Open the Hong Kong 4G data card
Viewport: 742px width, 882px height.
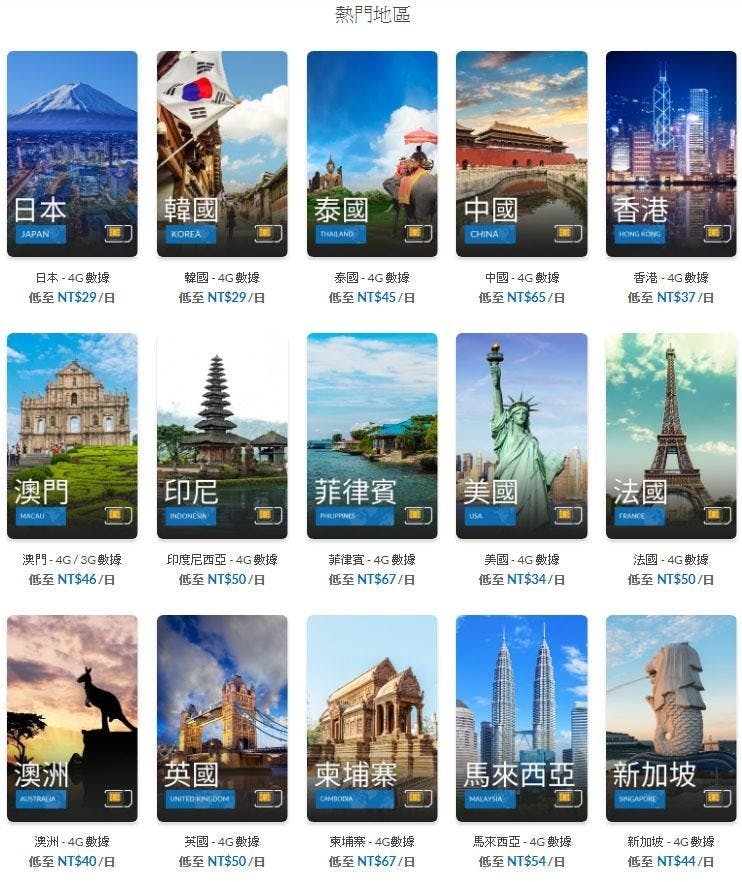click(x=671, y=154)
